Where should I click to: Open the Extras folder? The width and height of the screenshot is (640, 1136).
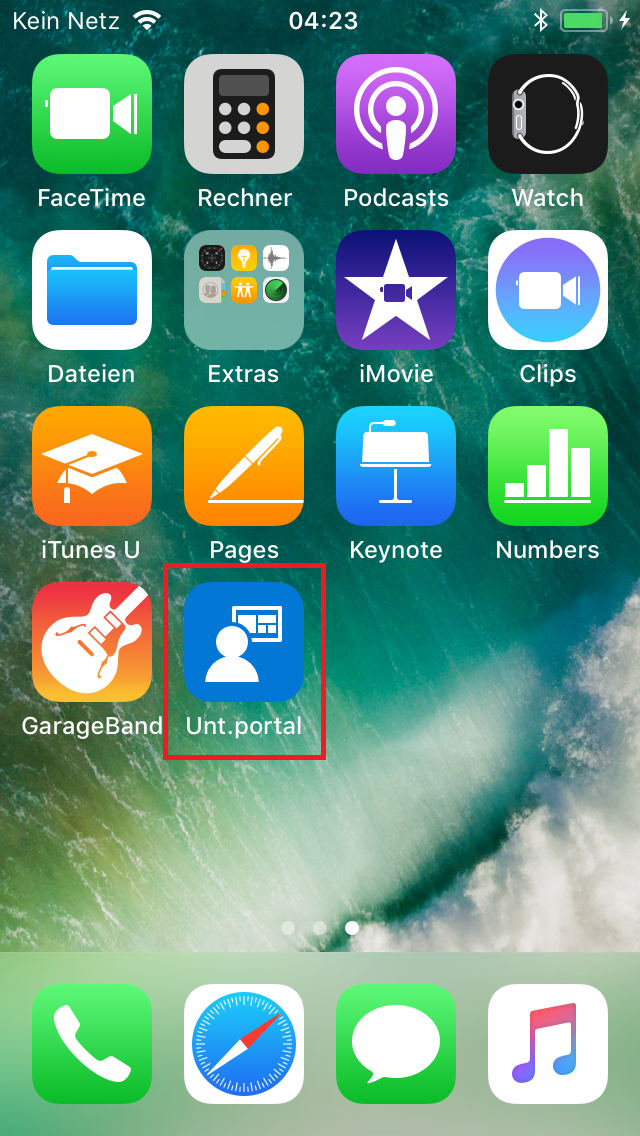(244, 290)
